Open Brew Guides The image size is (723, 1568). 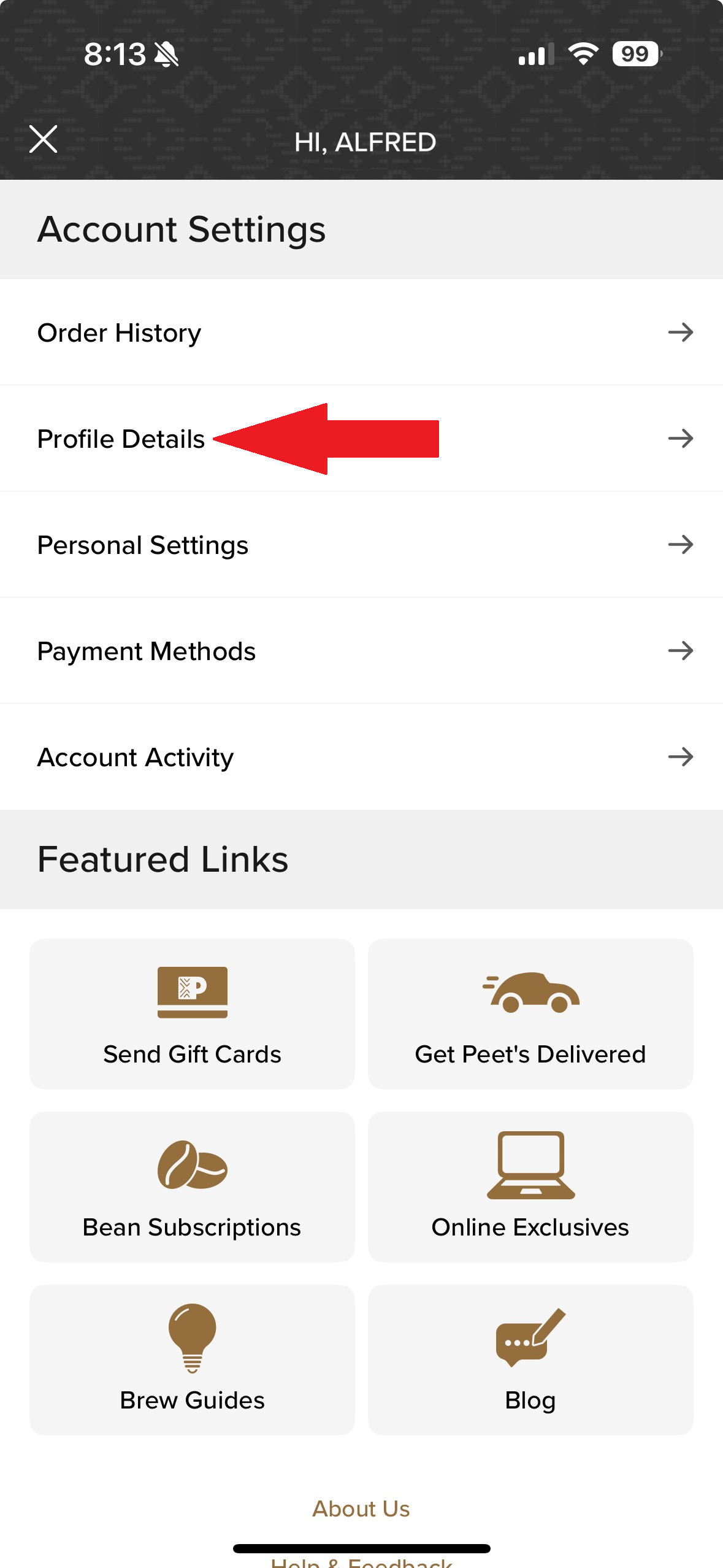pyautogui.click(x=192, y=1359)
